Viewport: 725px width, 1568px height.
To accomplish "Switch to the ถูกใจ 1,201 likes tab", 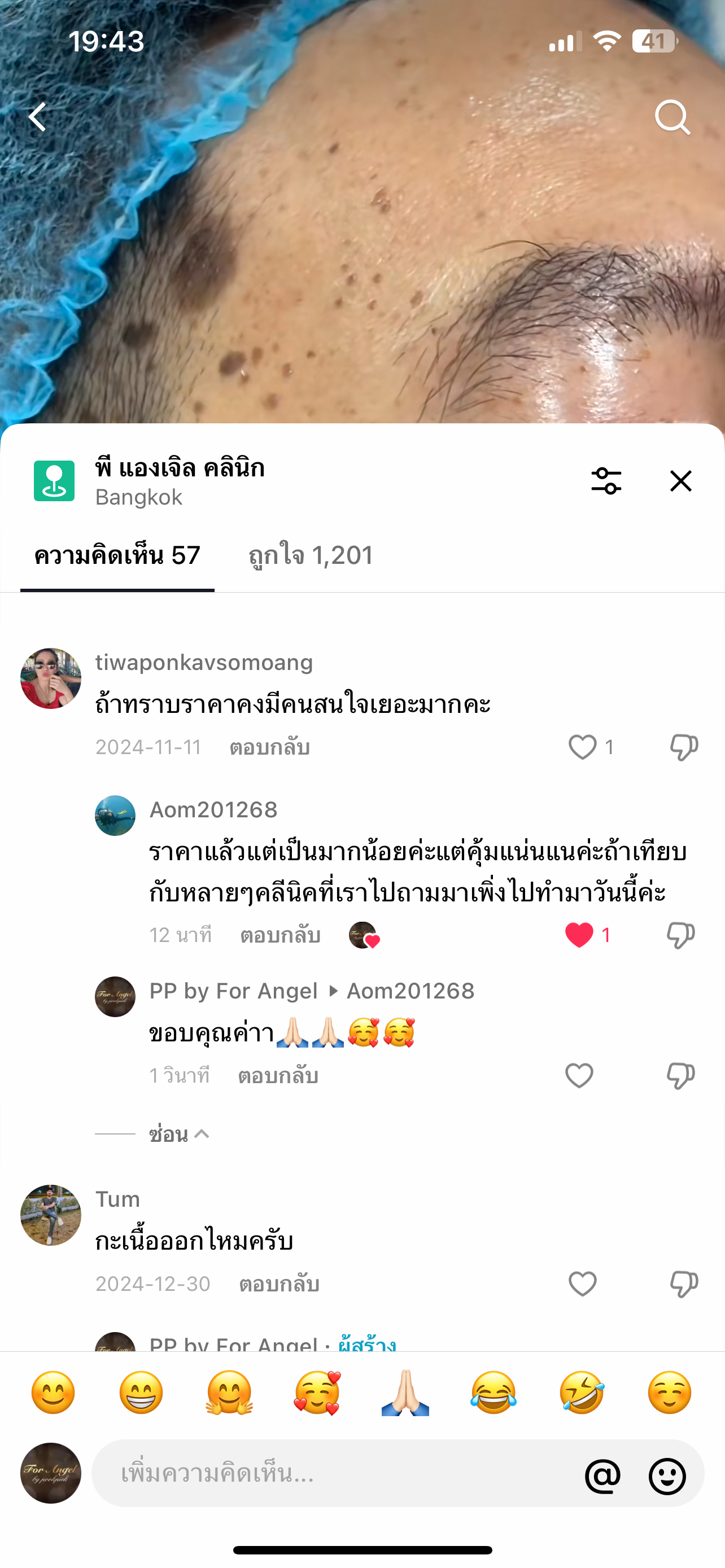I will pos(311,556).
